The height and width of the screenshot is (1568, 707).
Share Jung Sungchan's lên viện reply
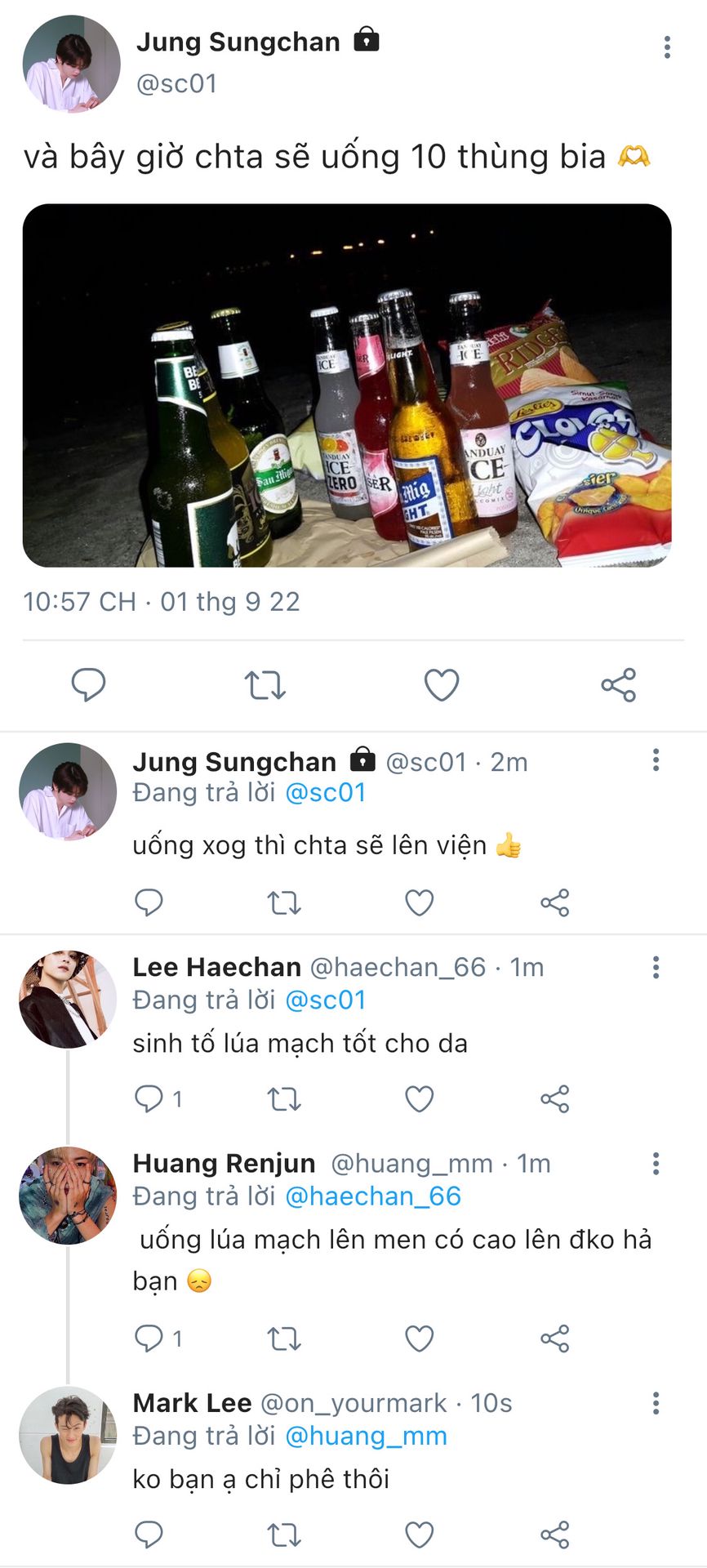point(555,902)
